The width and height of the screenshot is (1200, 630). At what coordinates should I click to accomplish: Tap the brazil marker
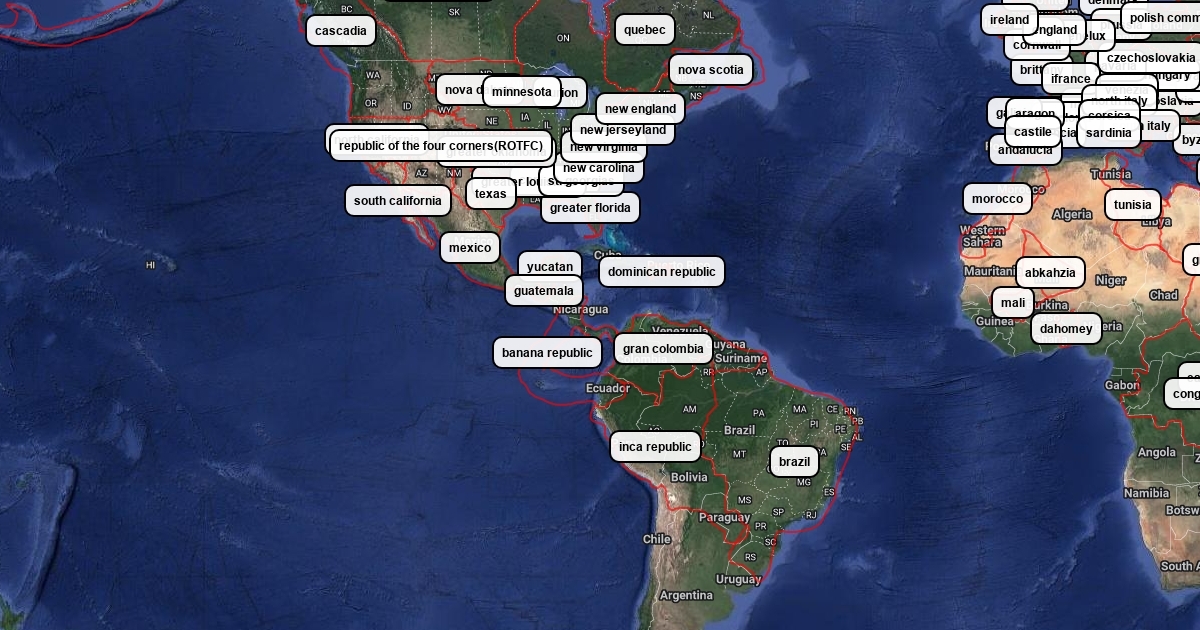point(794,462)
